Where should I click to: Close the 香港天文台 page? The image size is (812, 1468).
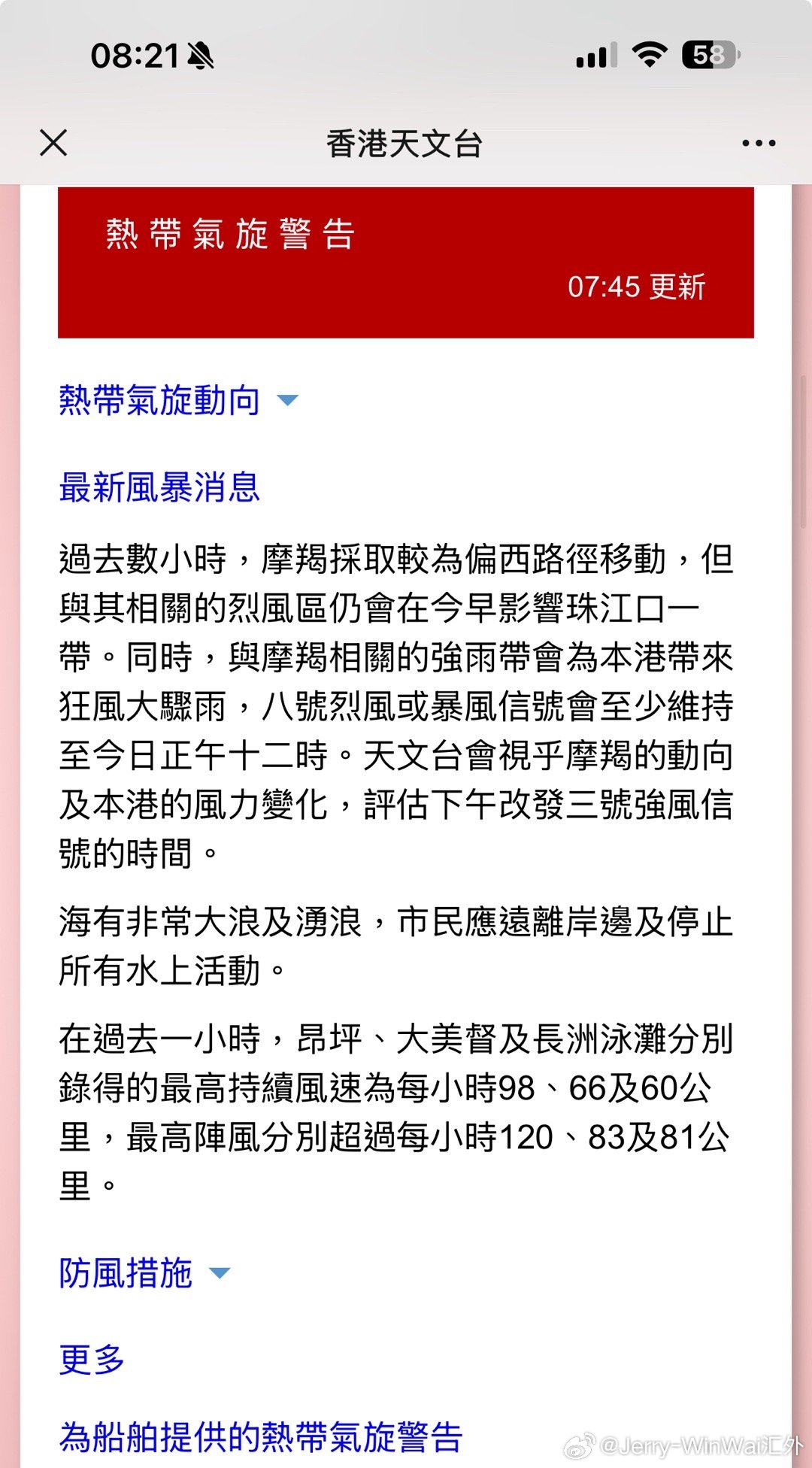click(x=53, y=142)
